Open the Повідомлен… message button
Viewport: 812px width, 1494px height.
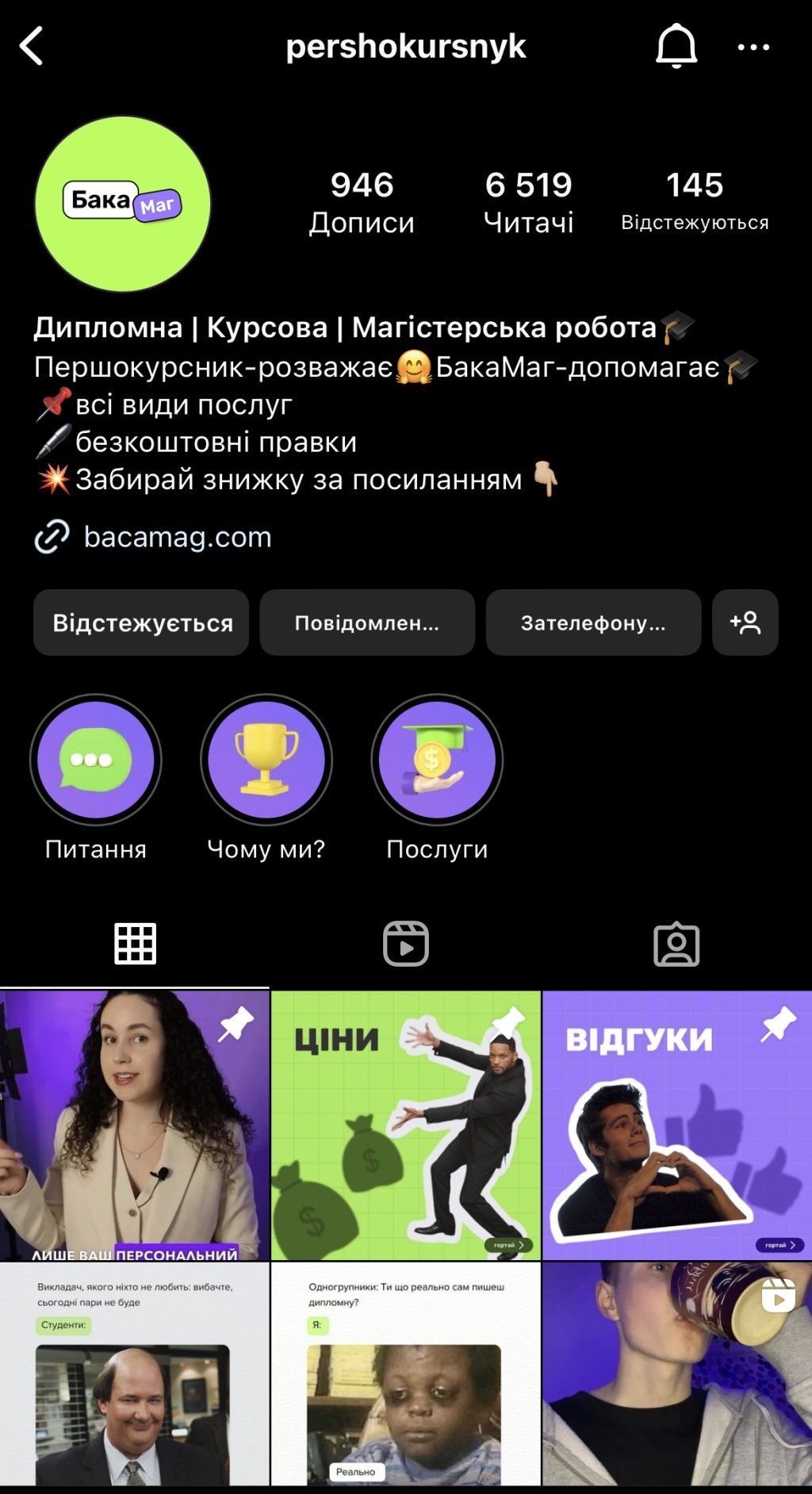[x=367, y=622]
